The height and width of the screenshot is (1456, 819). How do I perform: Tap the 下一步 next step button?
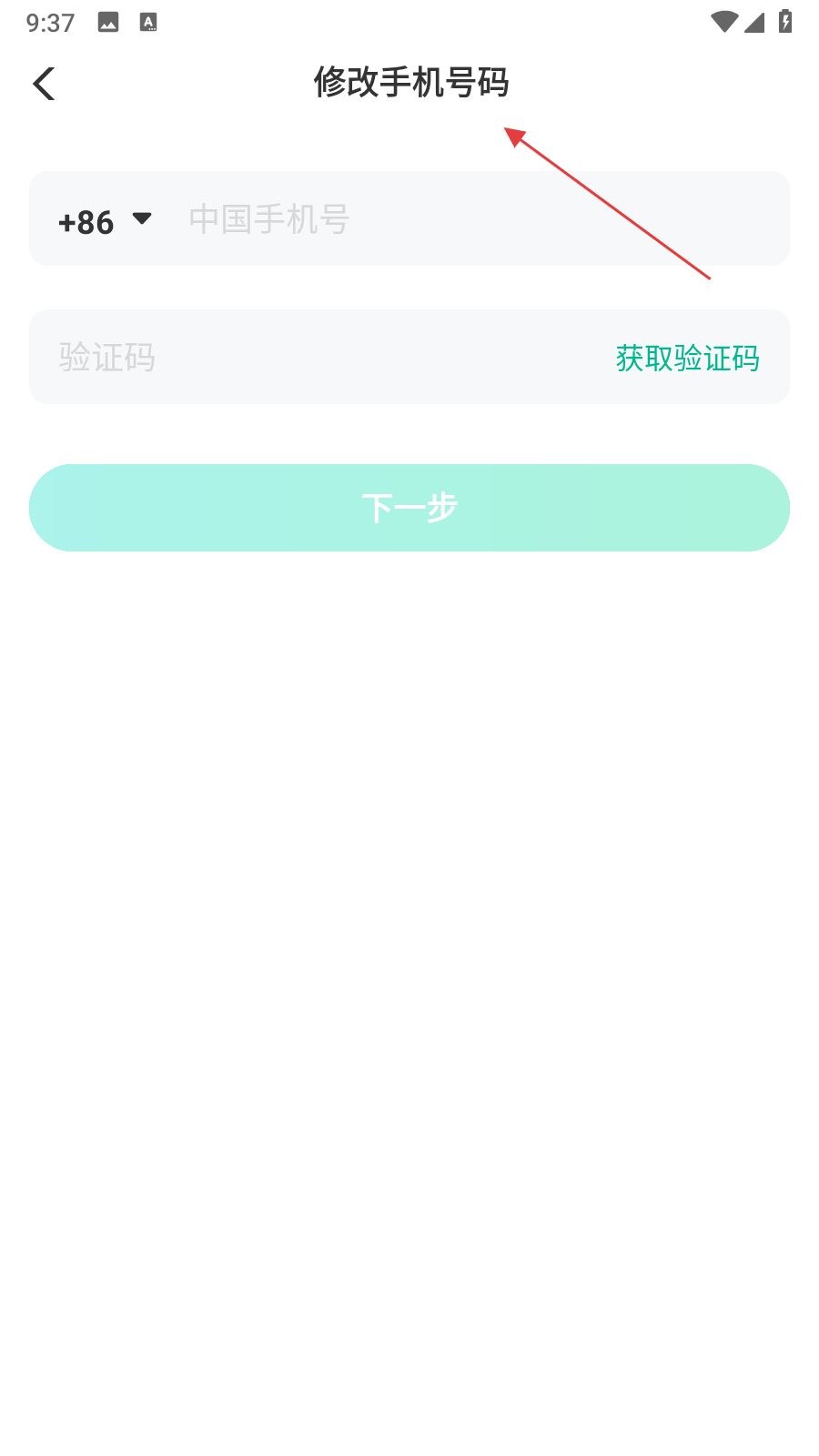[409, 508]
